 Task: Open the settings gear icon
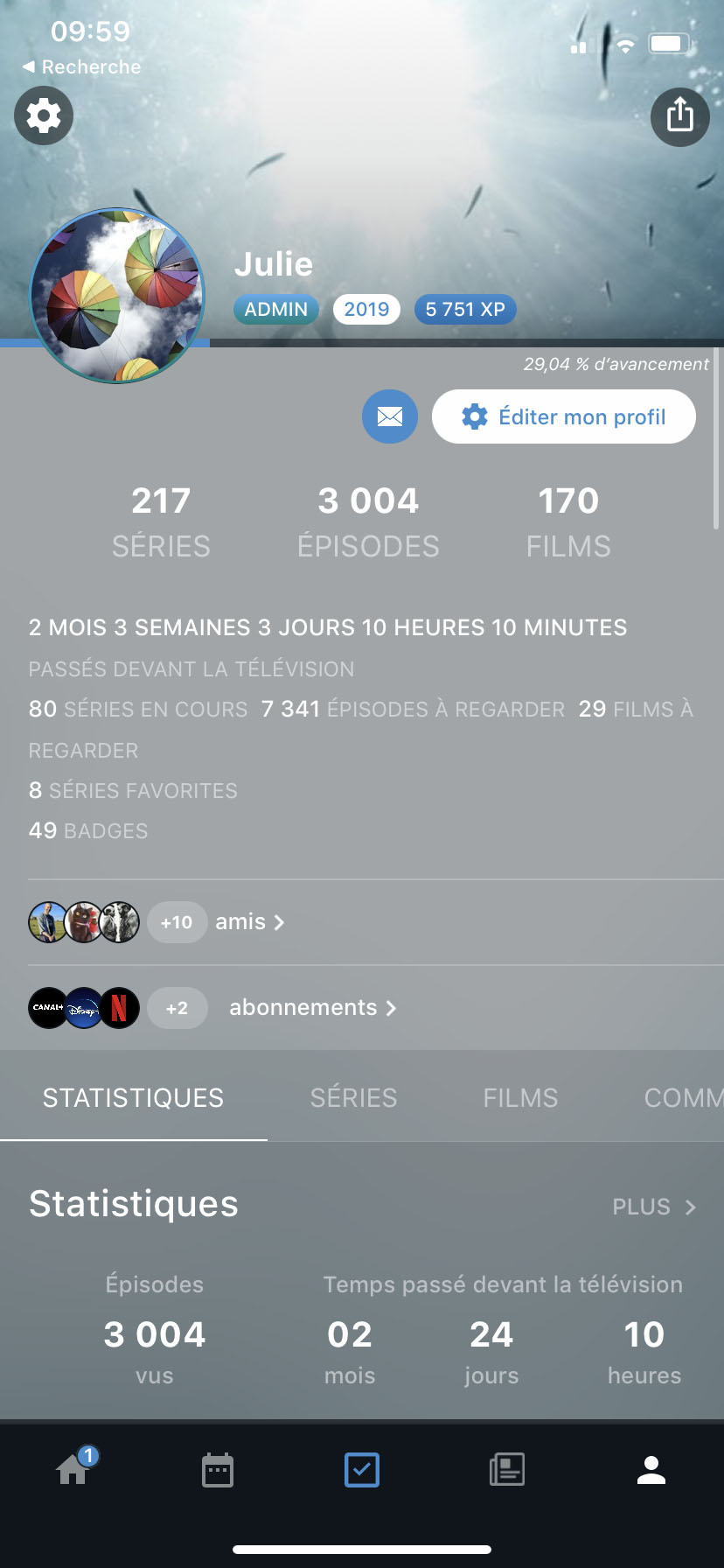(44, 115)
